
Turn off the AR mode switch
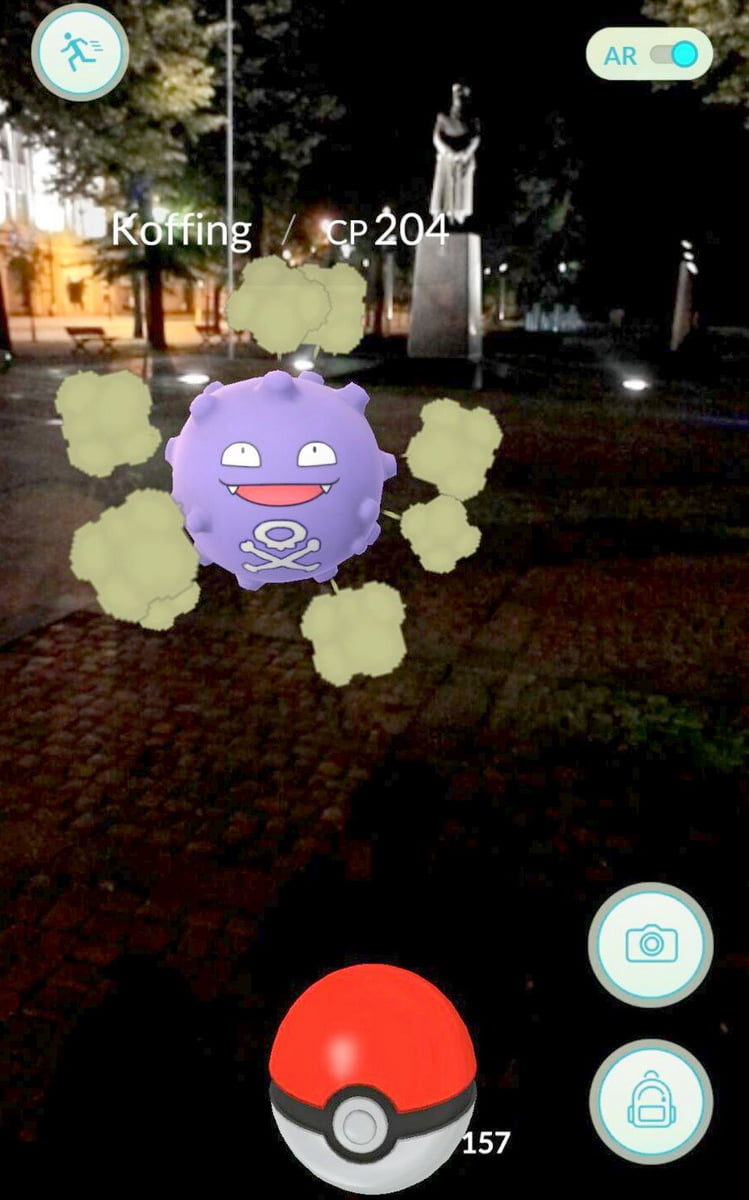pos(674,55)
